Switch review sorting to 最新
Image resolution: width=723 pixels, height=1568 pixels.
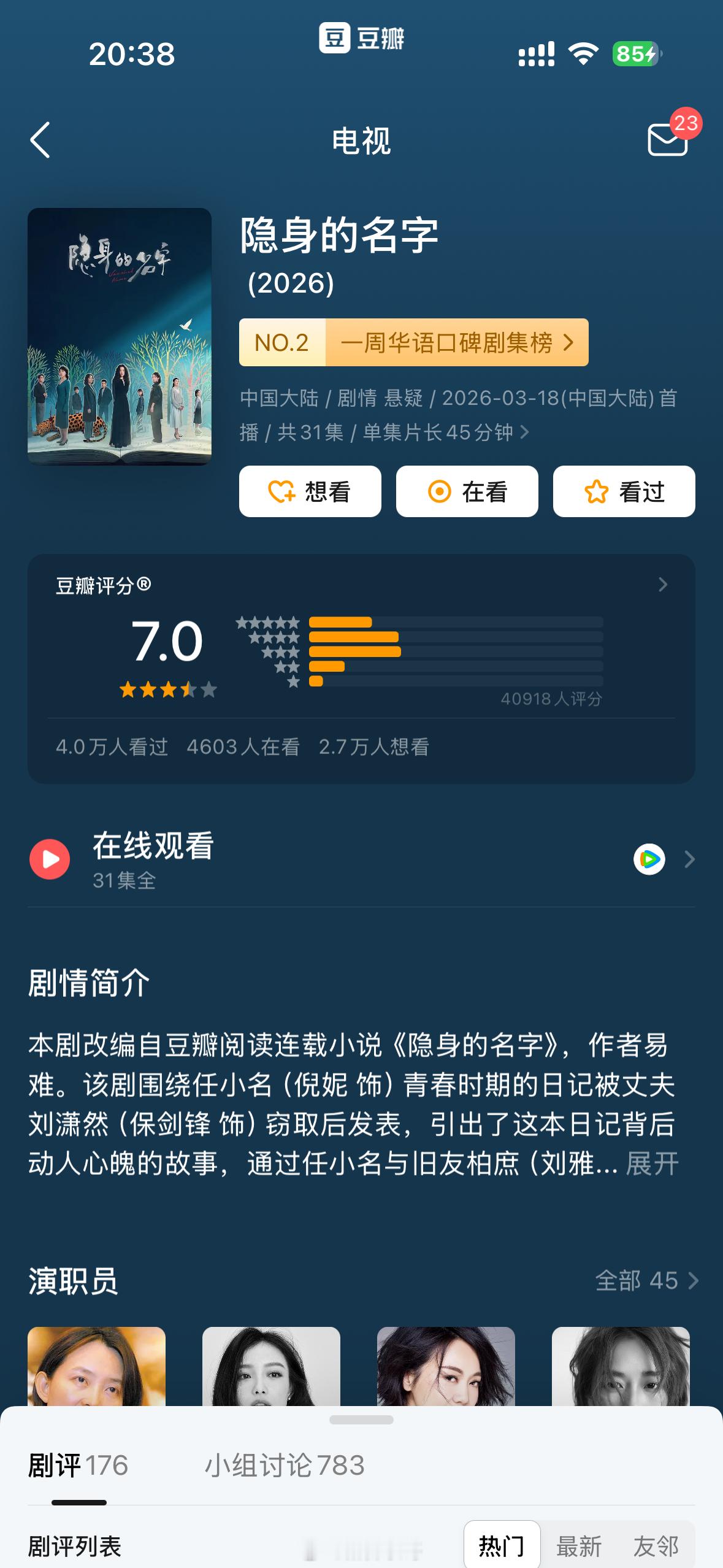(580, 1543)
